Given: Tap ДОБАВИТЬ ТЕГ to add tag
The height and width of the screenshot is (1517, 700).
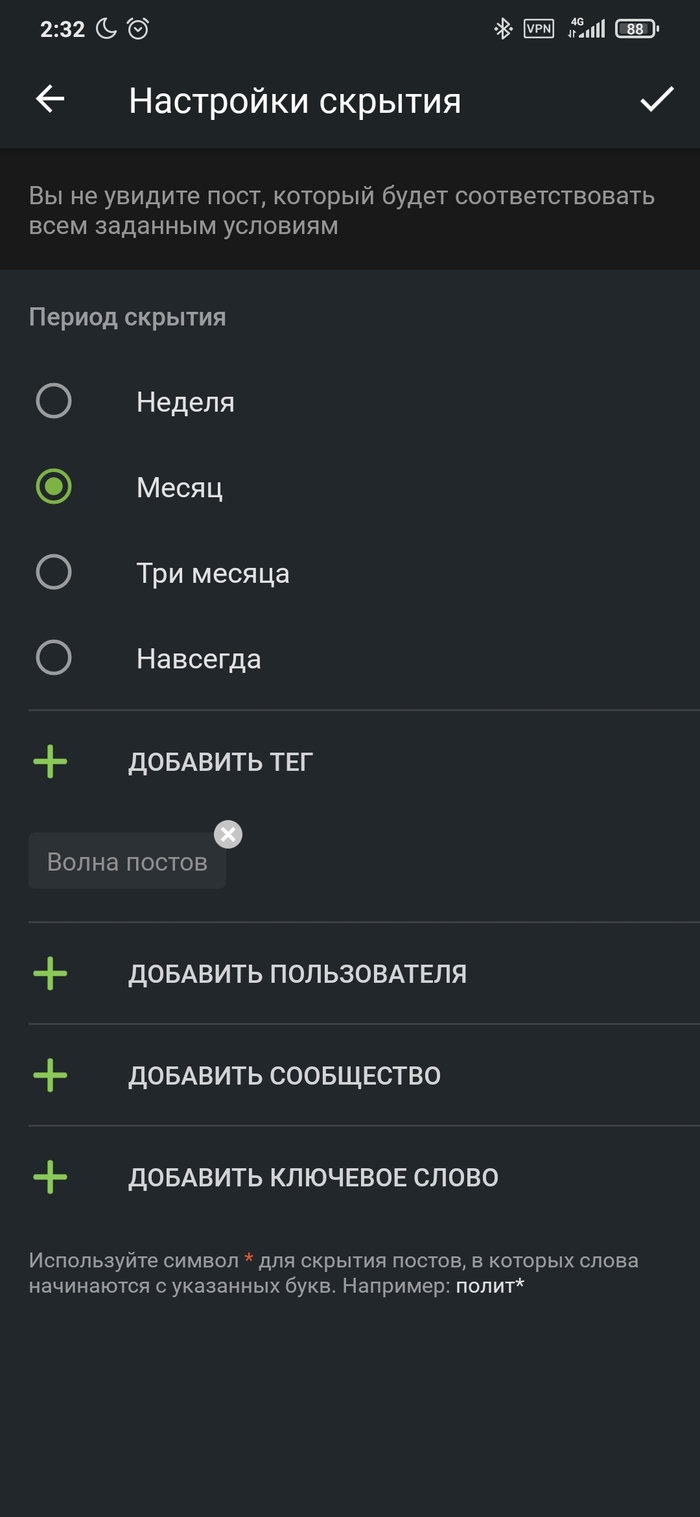Looking at the screenshot, I should 220,762.
